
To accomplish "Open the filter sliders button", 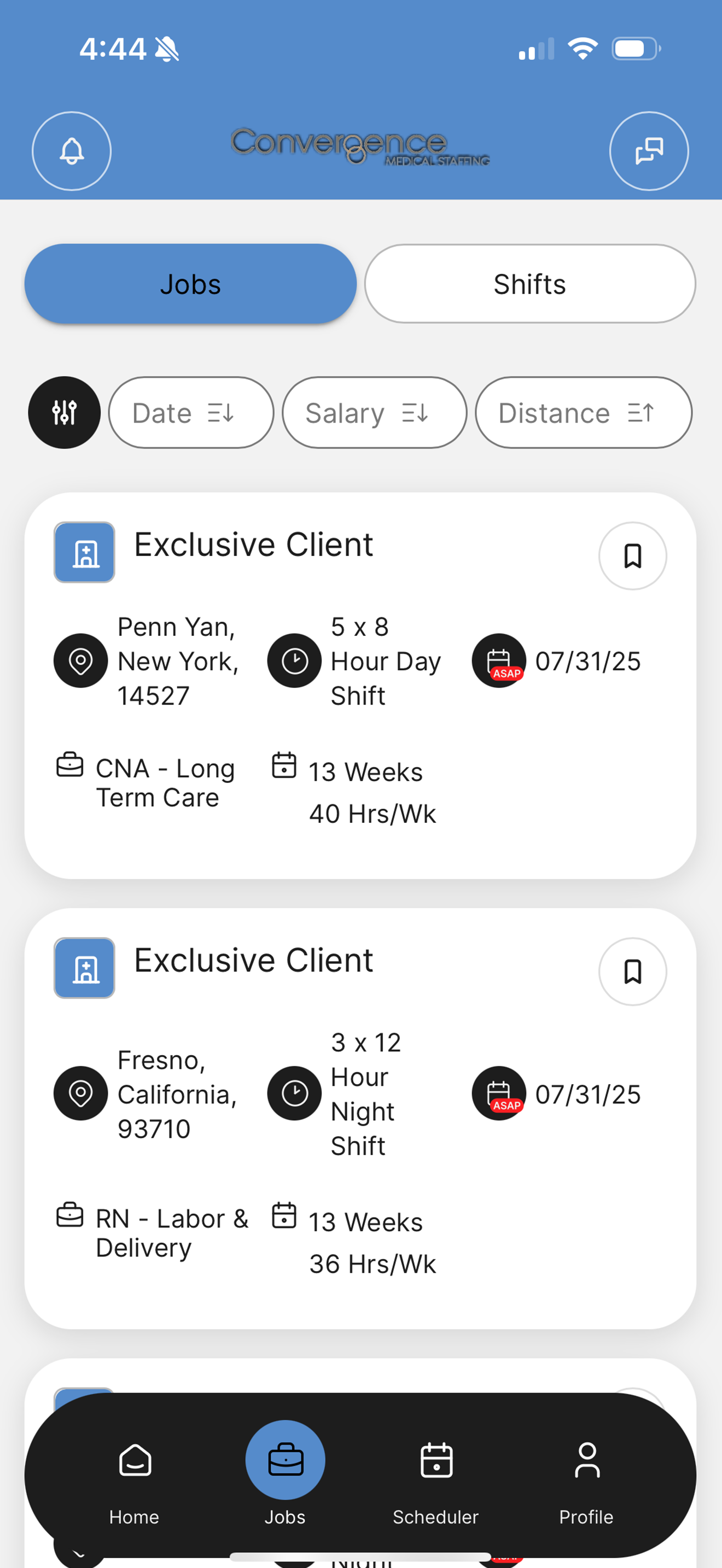I will click(65, 413).
